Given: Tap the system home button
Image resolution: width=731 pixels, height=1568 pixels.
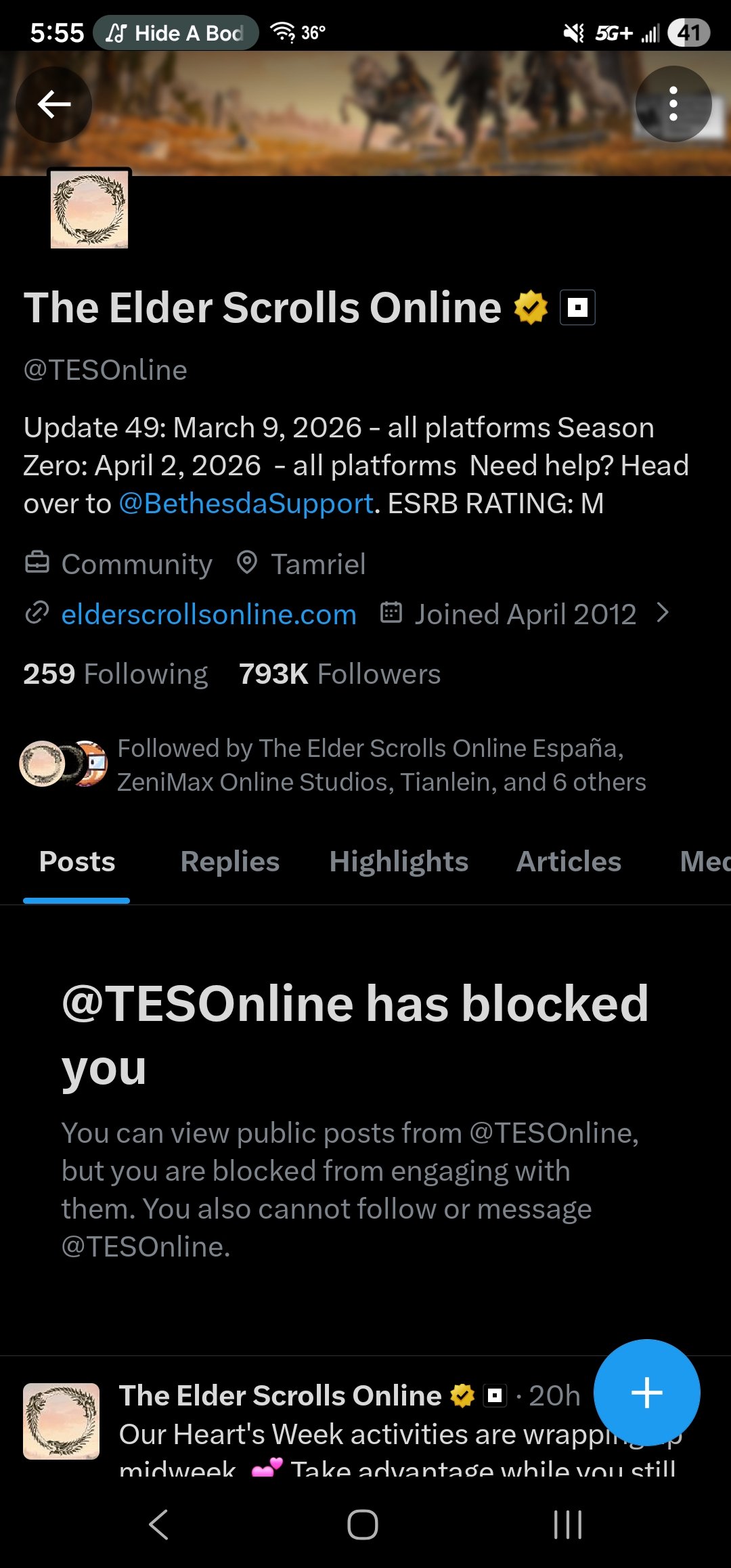Looking at the screenshot, I should (x=363, y=1525).
